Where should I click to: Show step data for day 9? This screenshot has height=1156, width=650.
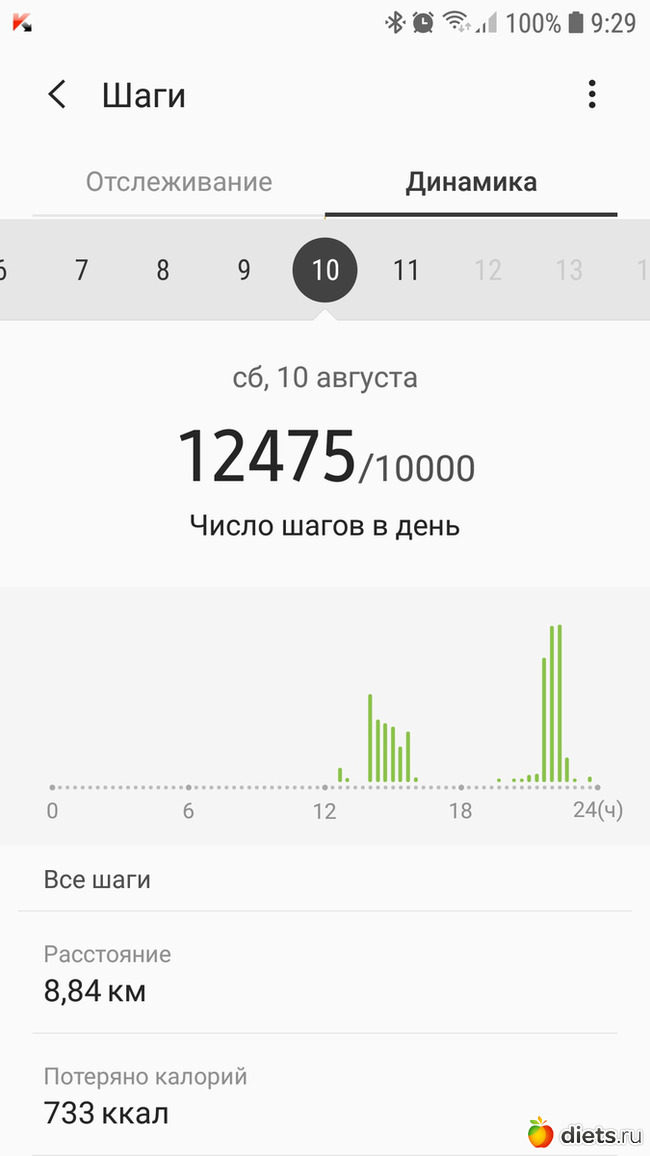click(x=244, y=270)
